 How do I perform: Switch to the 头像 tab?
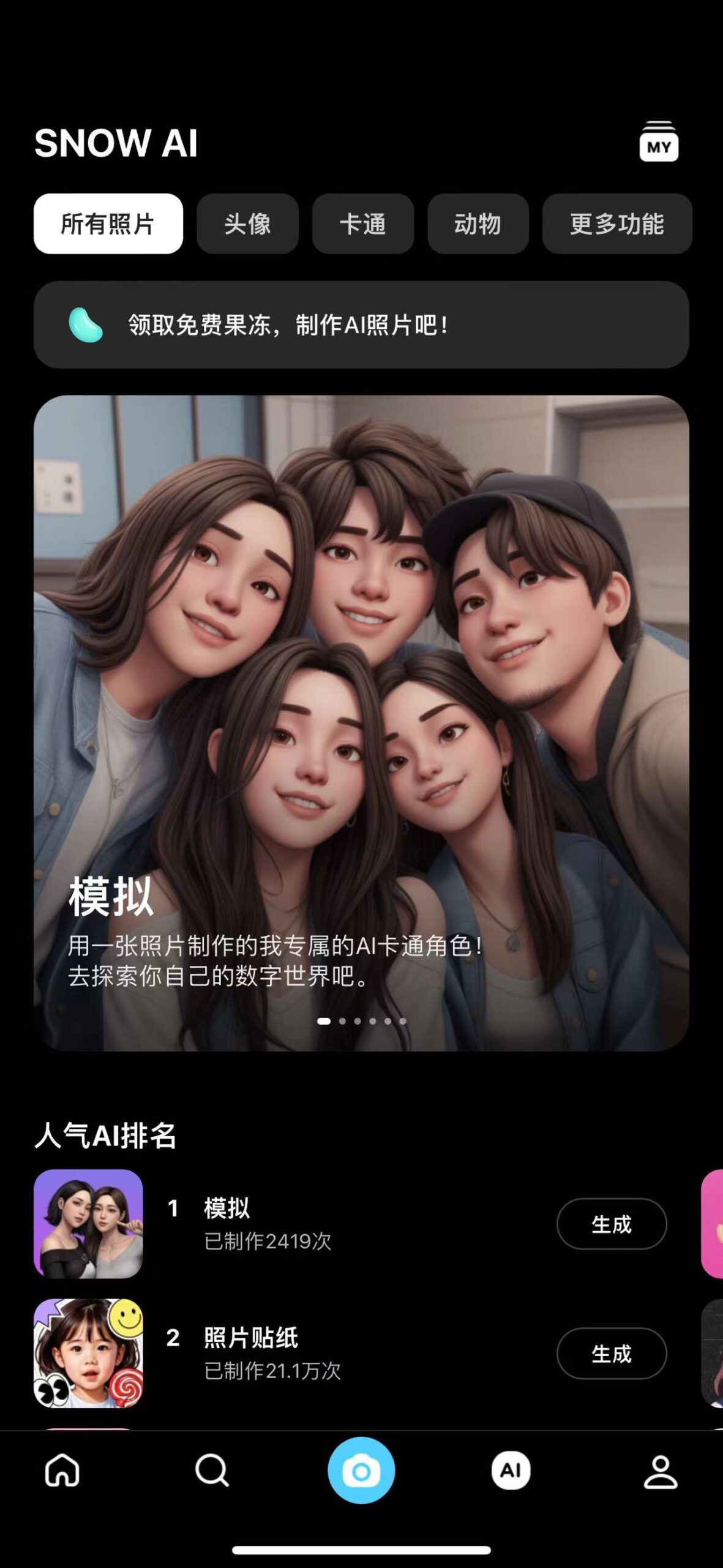point(247,224)
